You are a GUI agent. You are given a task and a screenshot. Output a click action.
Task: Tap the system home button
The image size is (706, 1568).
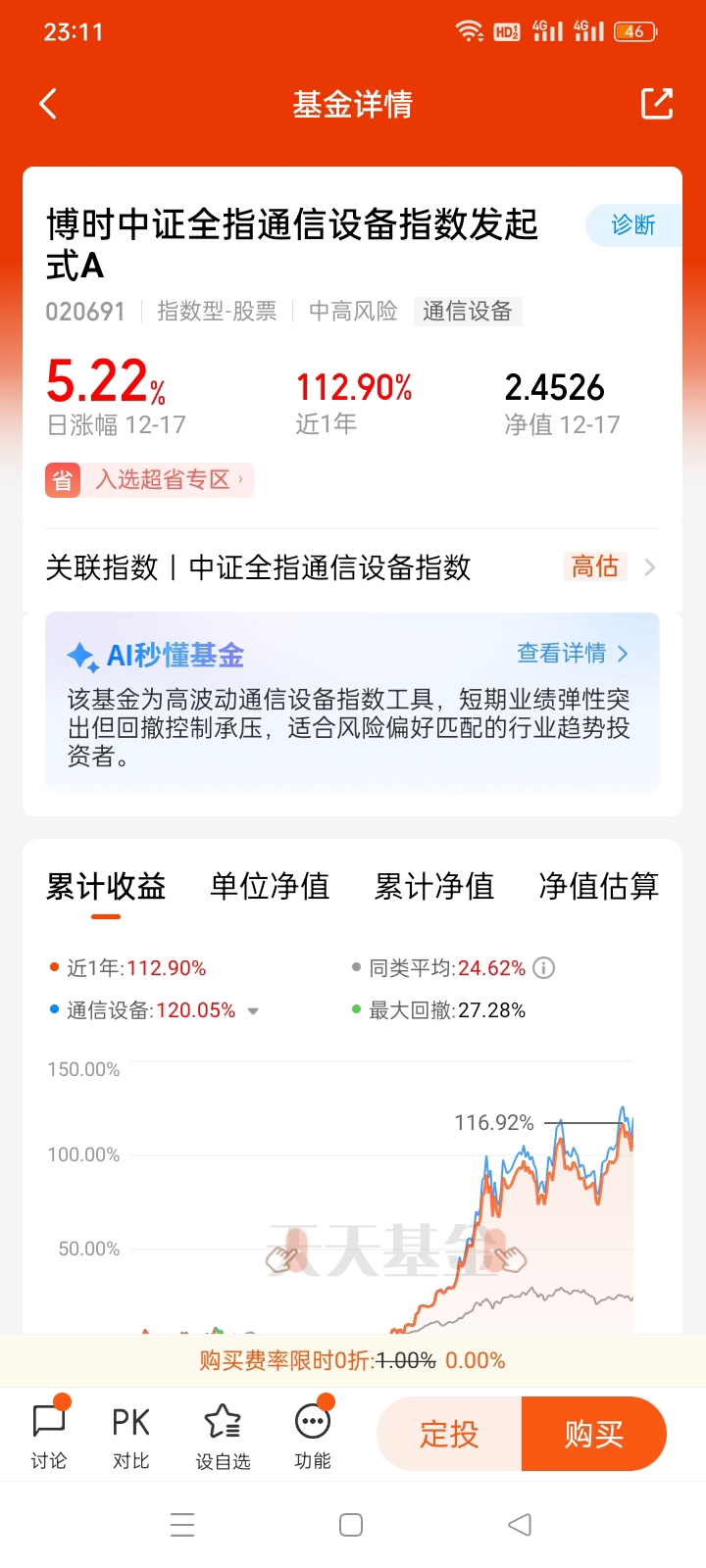coord(351,1525)
